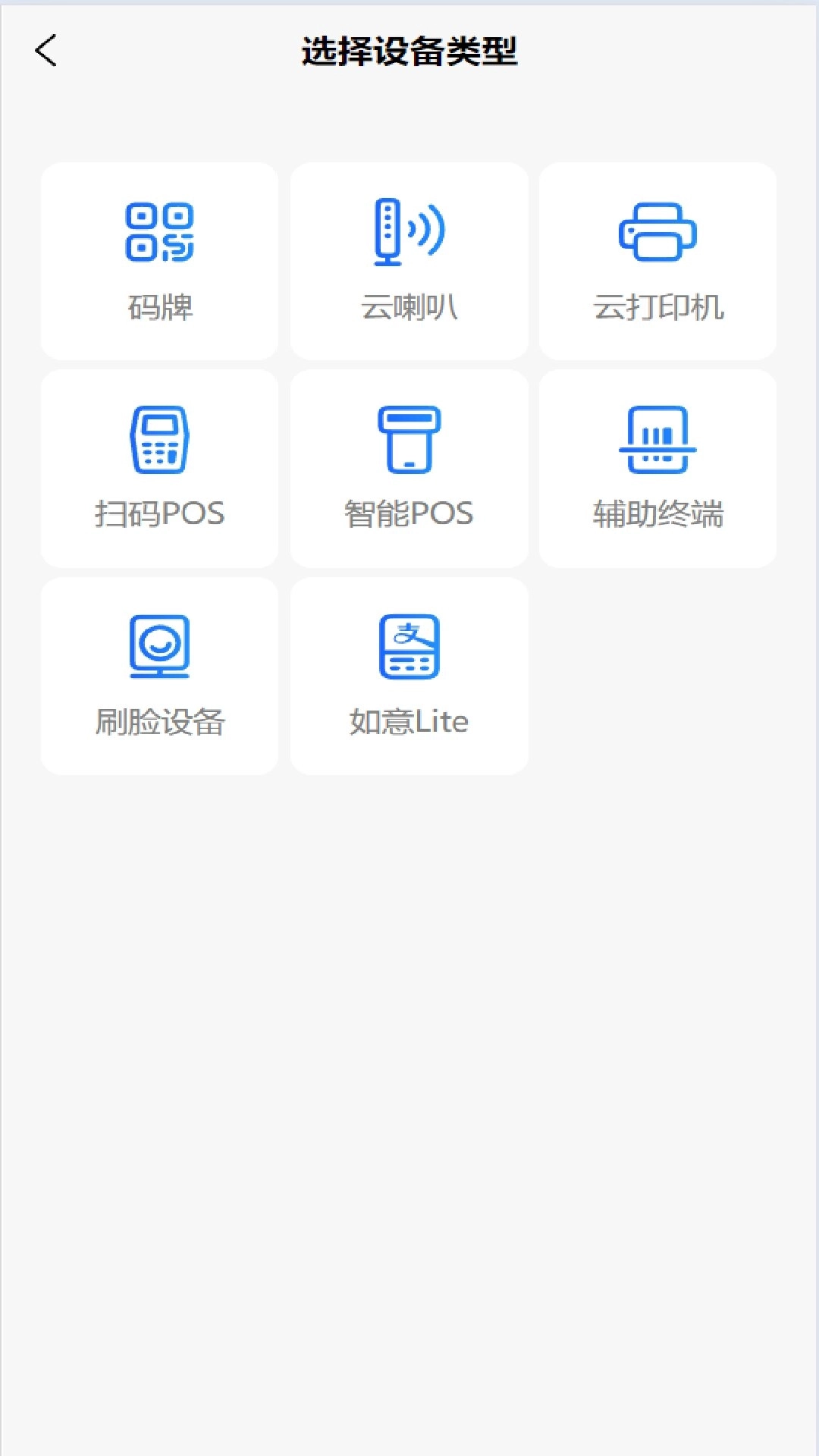This screenshot has height=1456, width=819.
Task: Click the 云喇叭 text label
Action: click(x=409, y=307)
